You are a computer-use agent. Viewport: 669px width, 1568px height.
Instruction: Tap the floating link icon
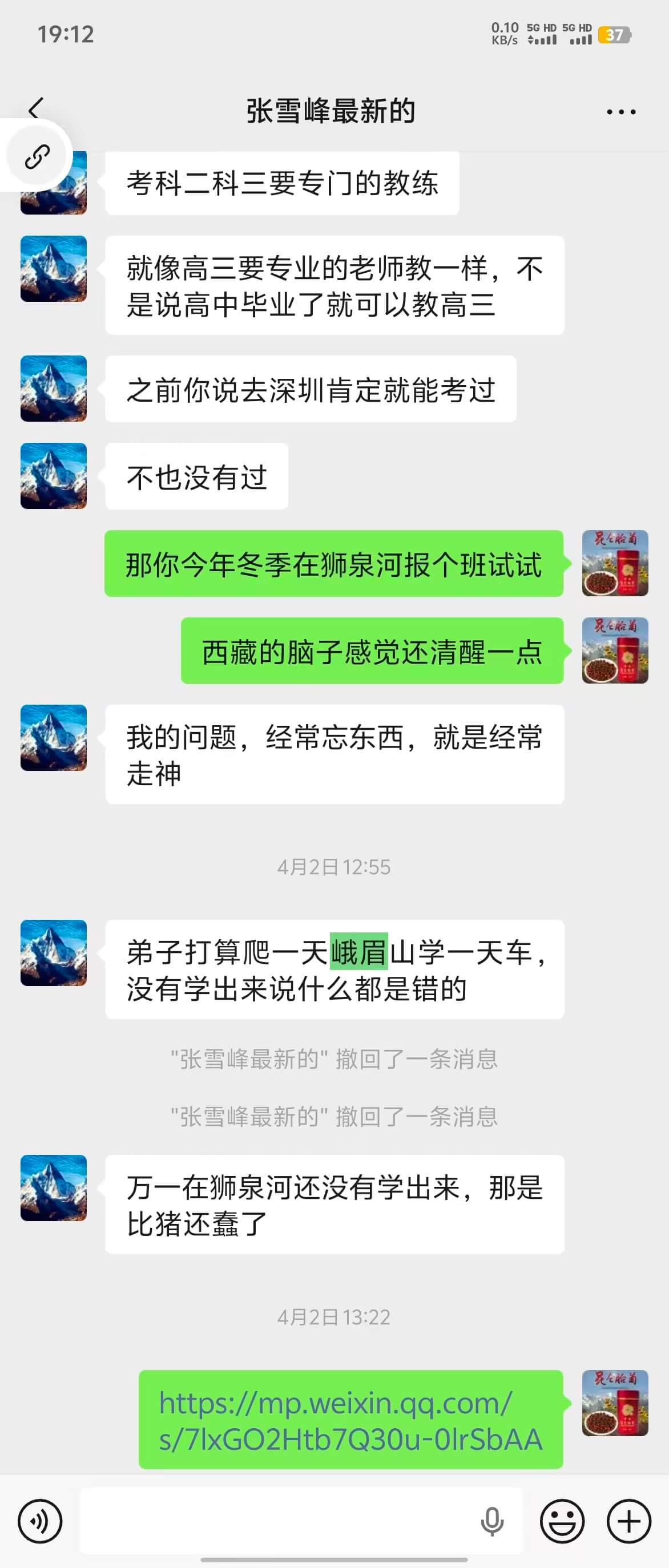pyautogui.click(x=37, y=156)
